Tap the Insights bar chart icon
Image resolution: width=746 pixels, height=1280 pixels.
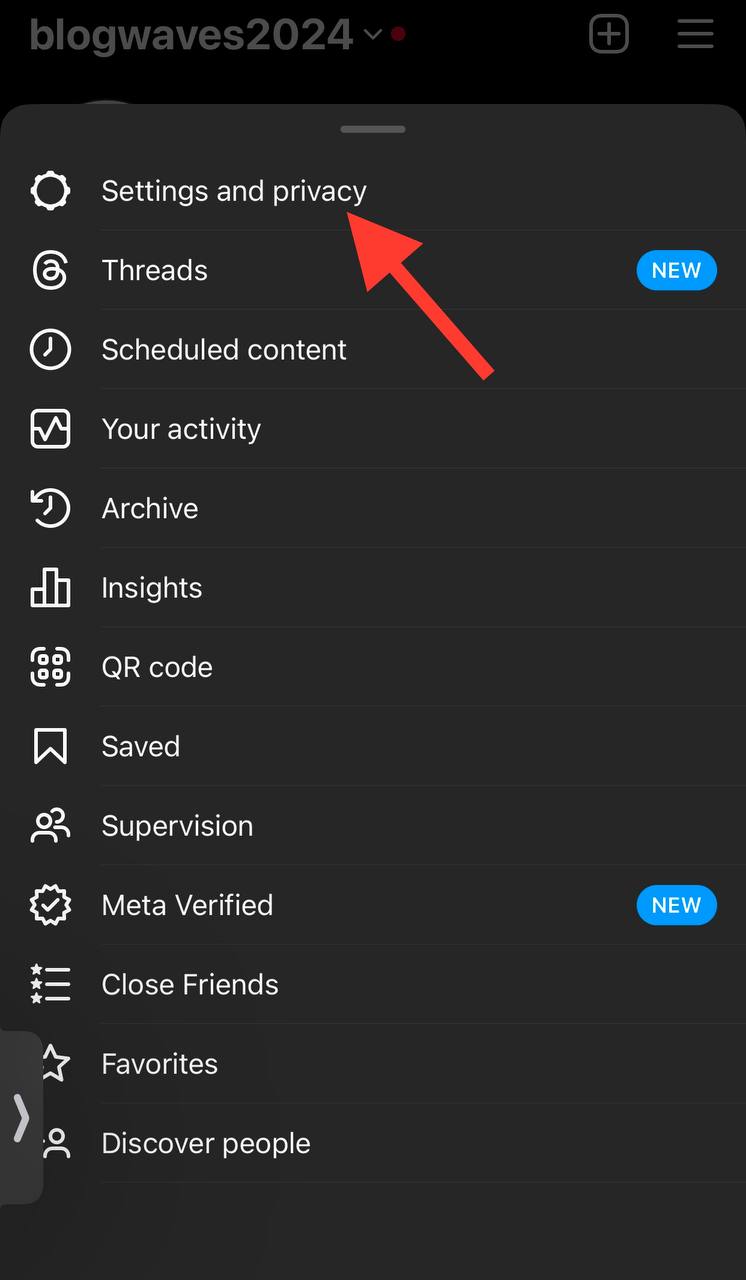coord(50,588)
